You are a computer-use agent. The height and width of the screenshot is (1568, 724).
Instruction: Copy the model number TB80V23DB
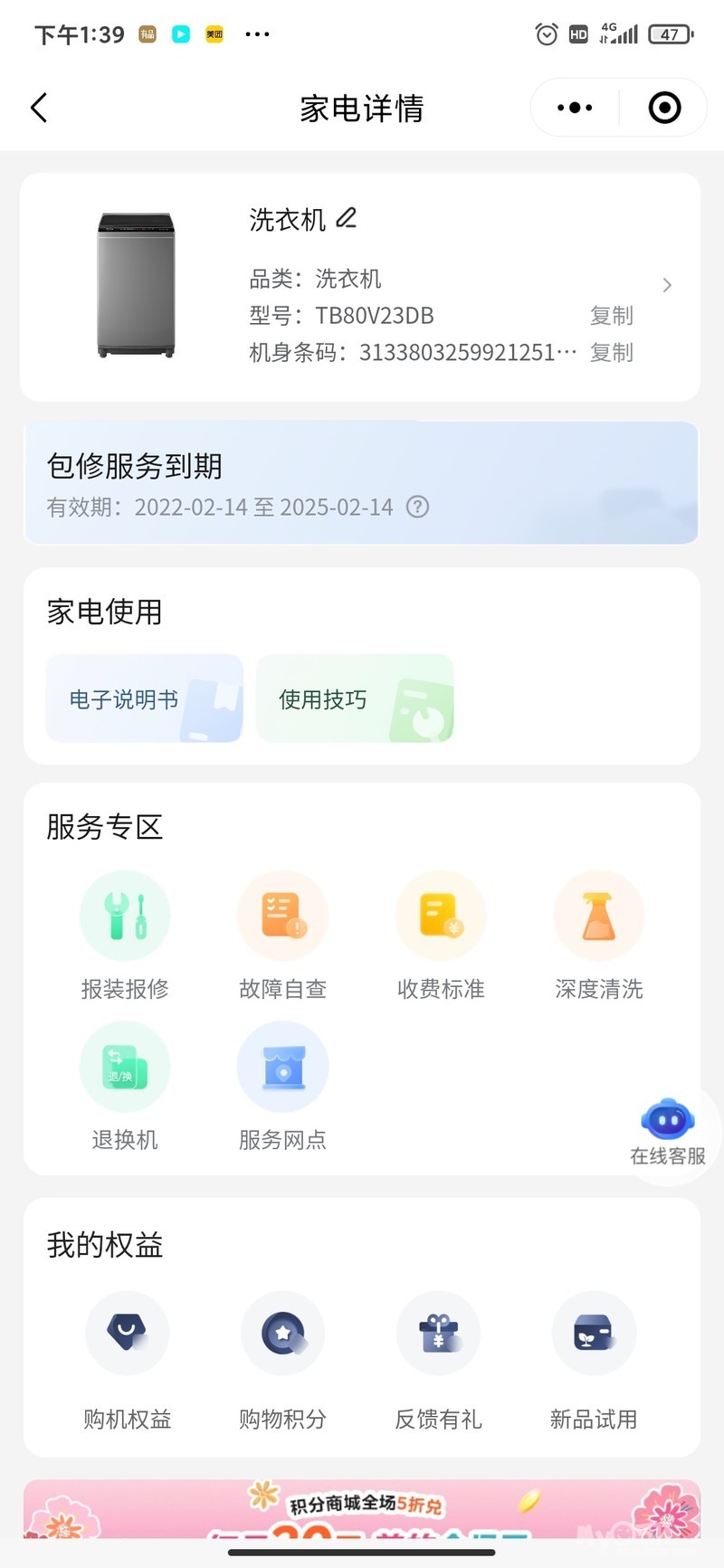click(x=611, y=316)
